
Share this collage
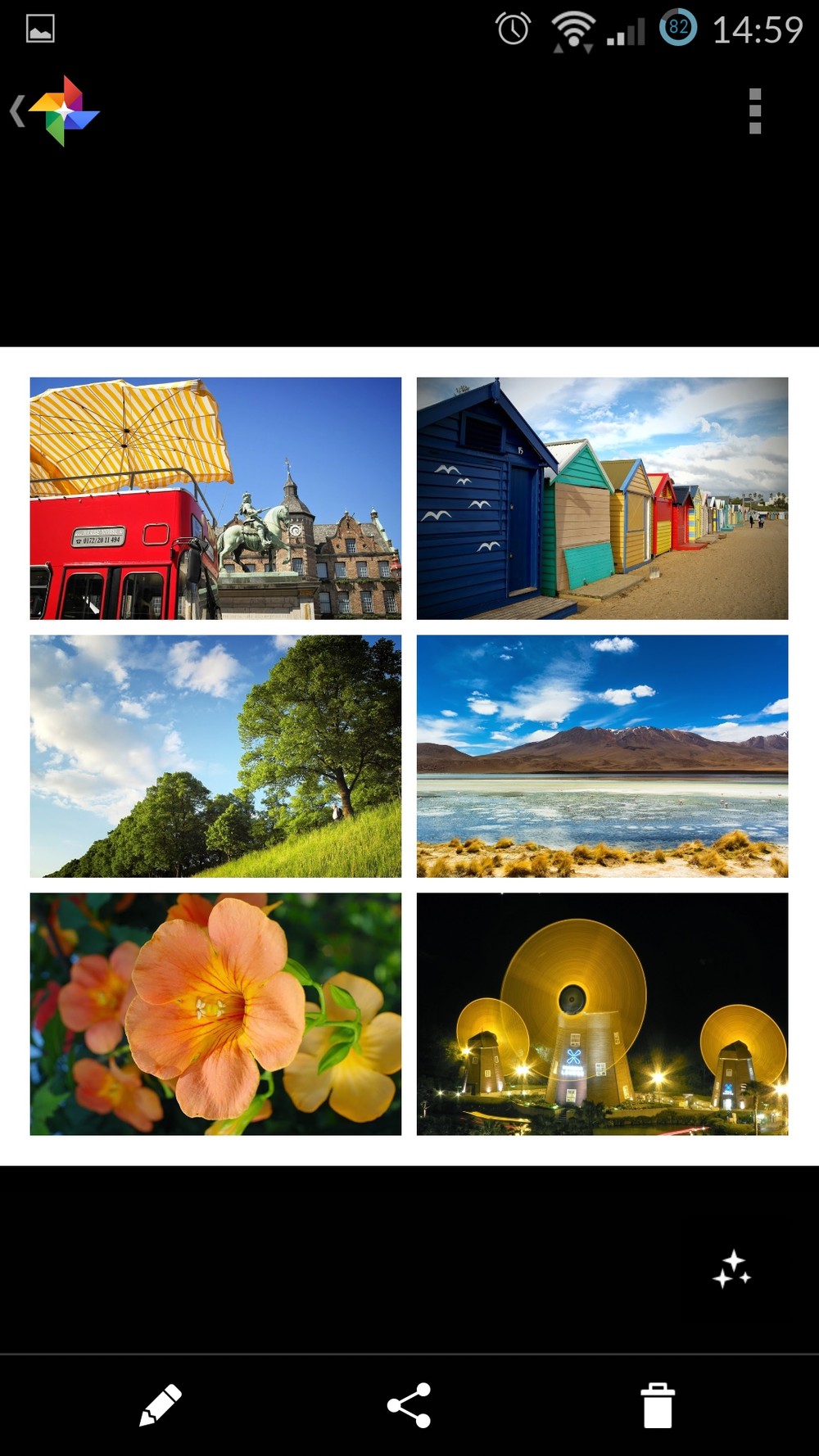[409, 1405]
